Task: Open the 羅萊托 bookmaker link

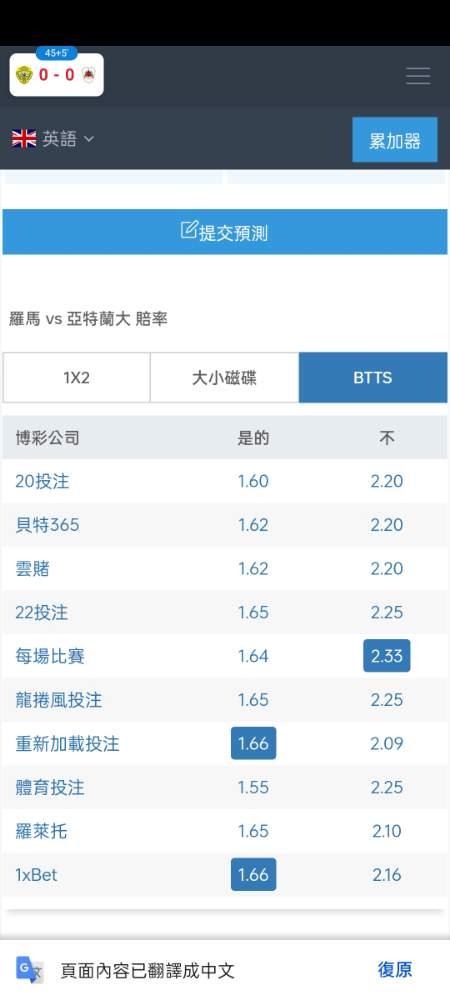Action: [x=41, y=831]
